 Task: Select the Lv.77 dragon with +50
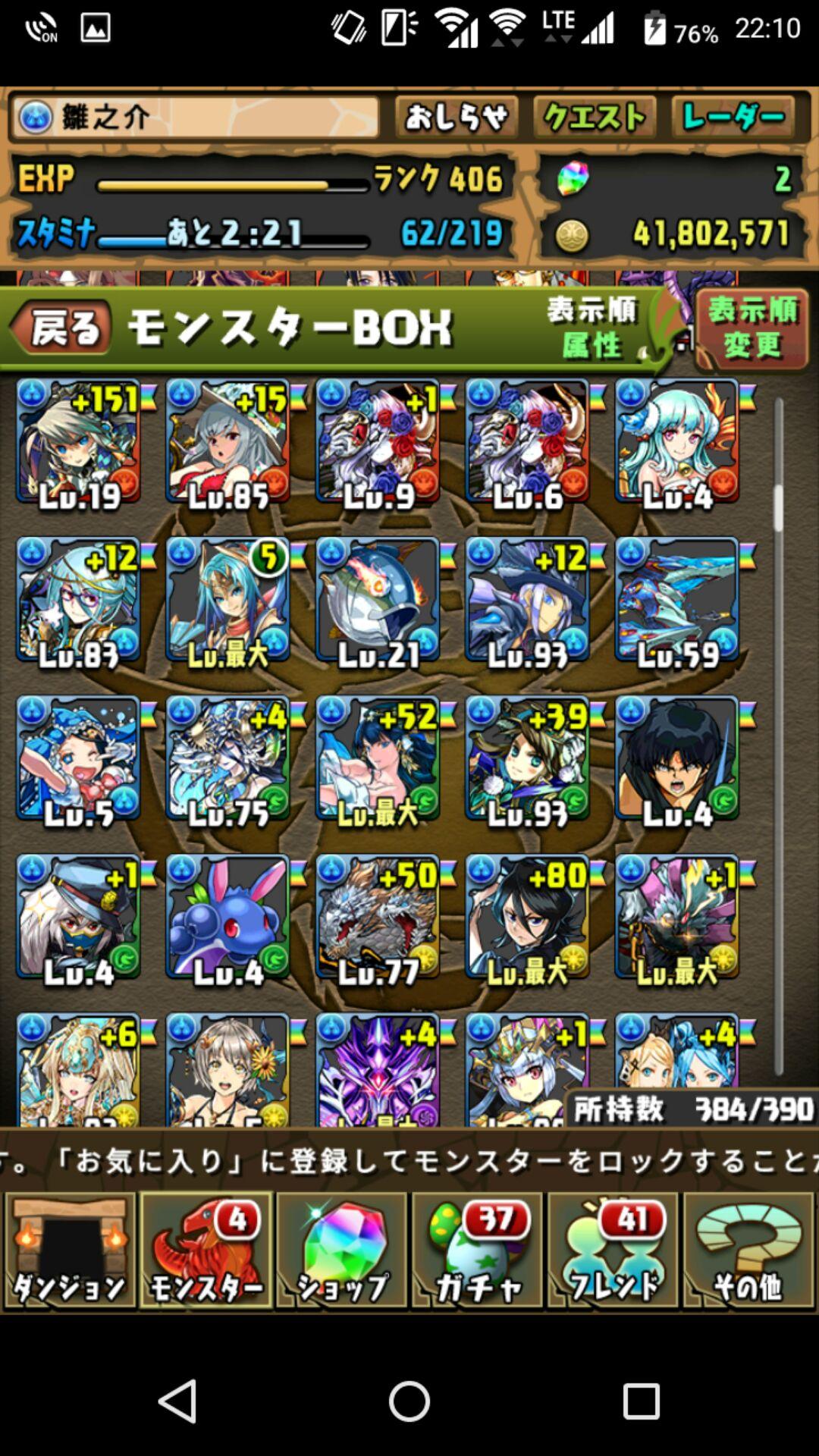coord(378,918)
